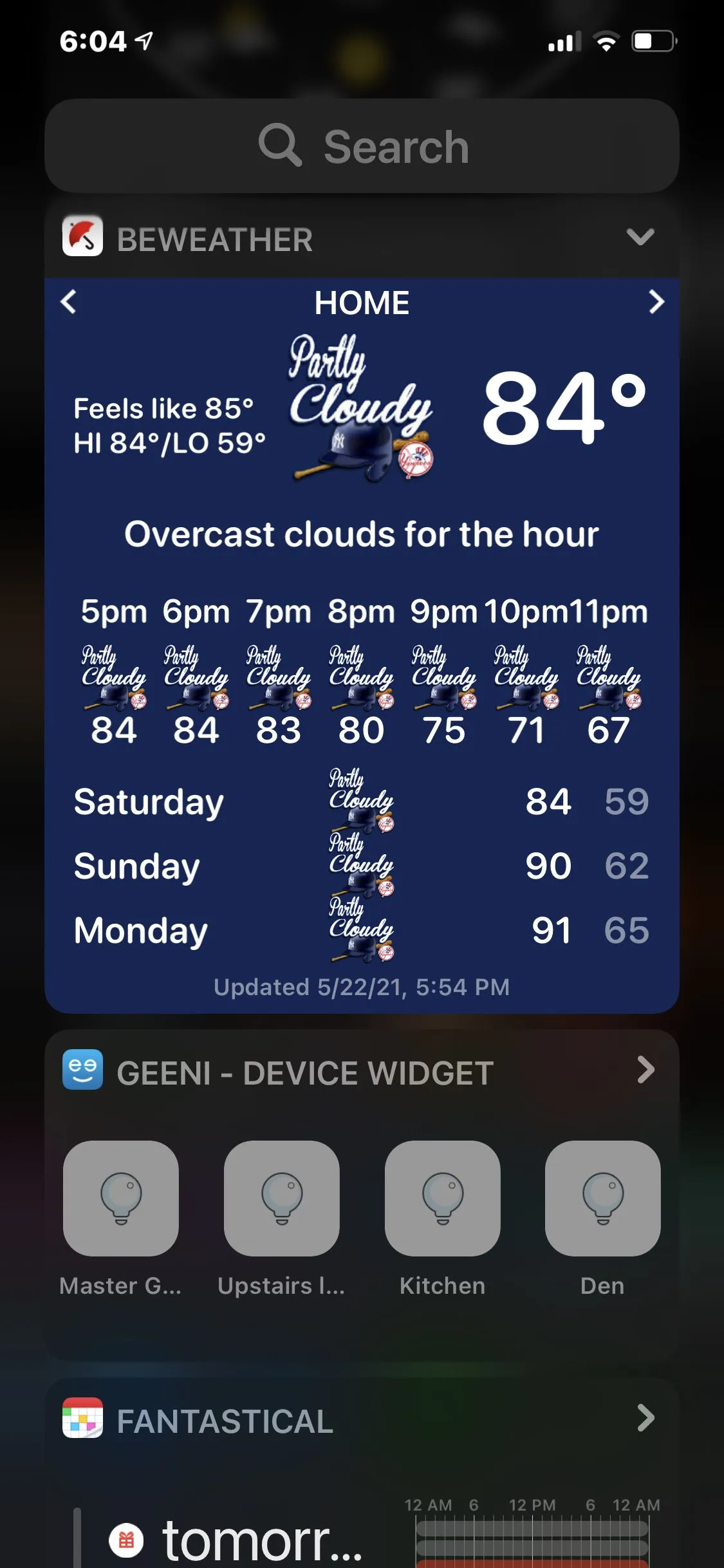Toggle the Kitchen light
The width and height of the screenshot is (724, 1568).
(443, 1199)
